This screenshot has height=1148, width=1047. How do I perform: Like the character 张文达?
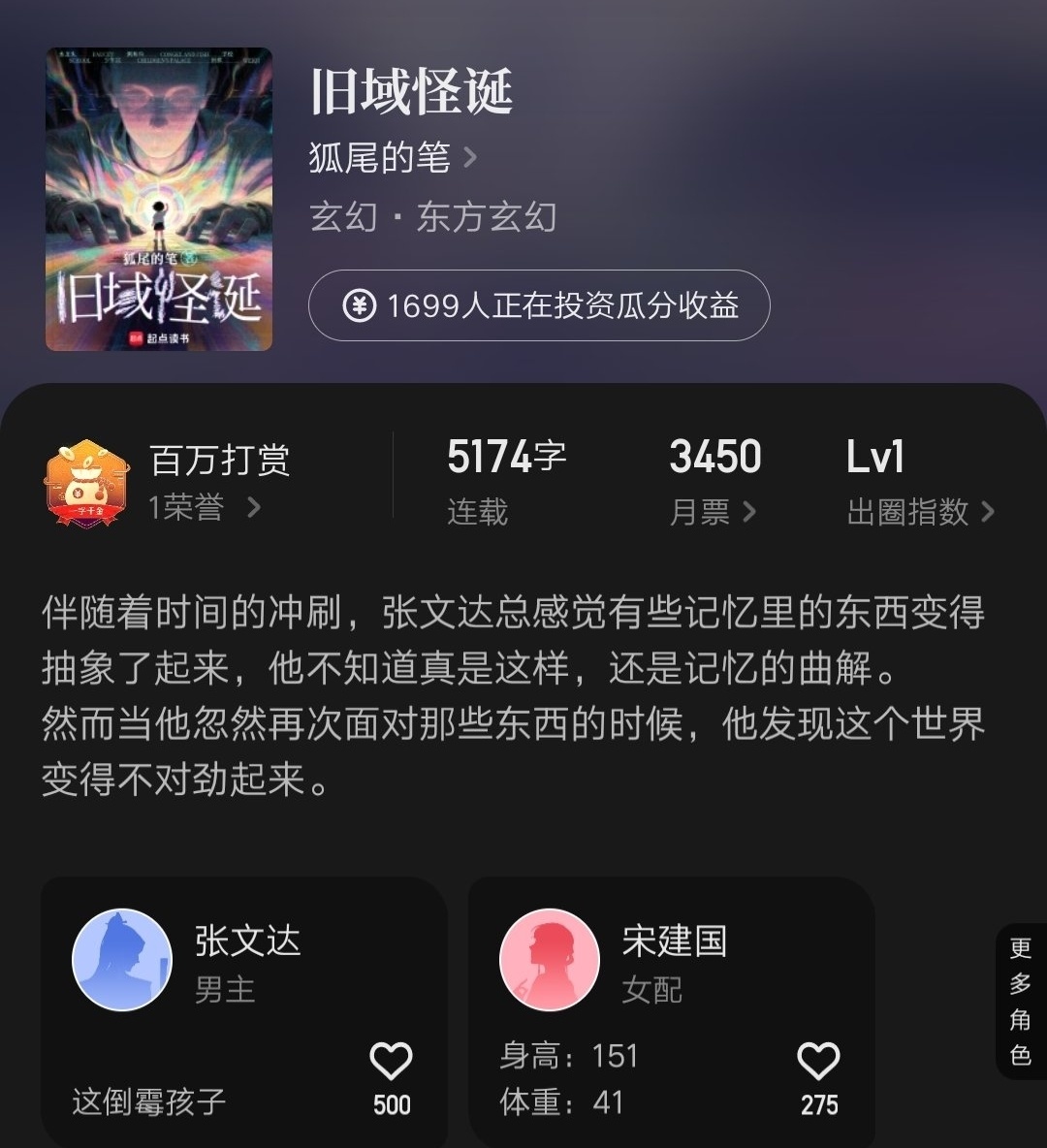pyautogui.click(x=392, y=1063)
